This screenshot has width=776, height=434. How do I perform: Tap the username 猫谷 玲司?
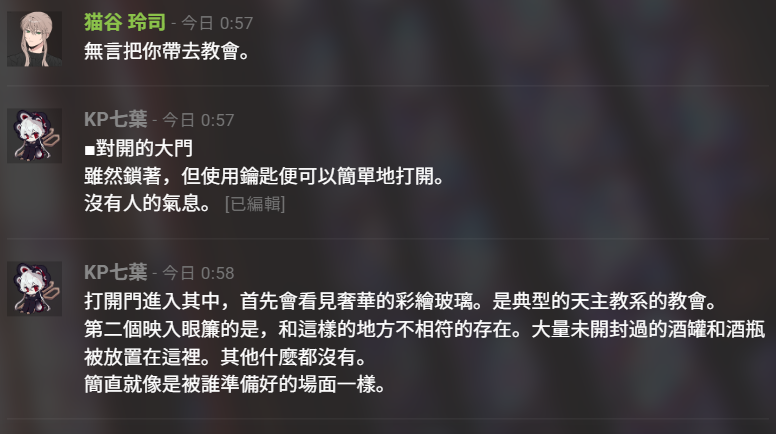point(124,22)
